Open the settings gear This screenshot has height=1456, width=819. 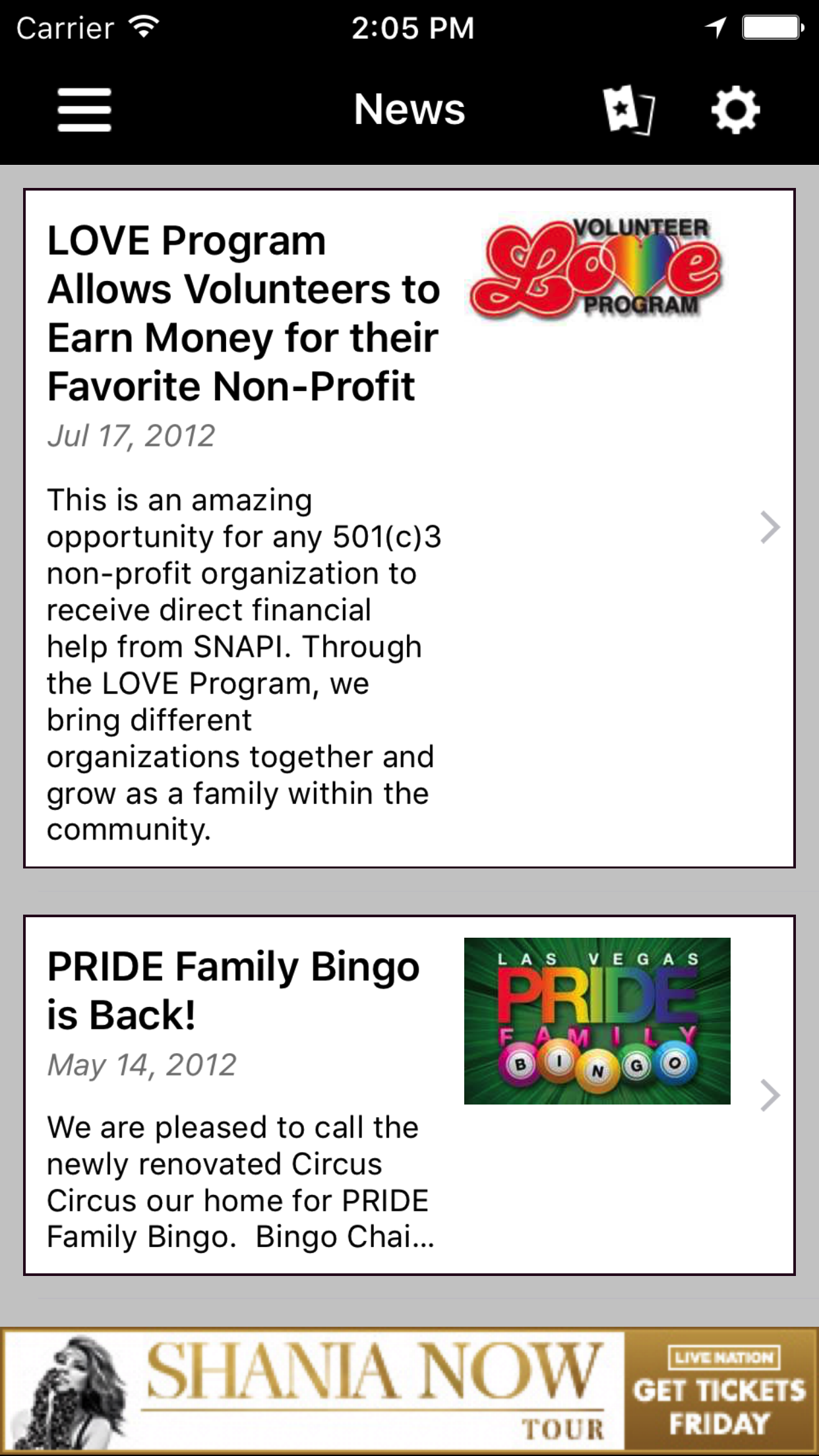point(735,110)
